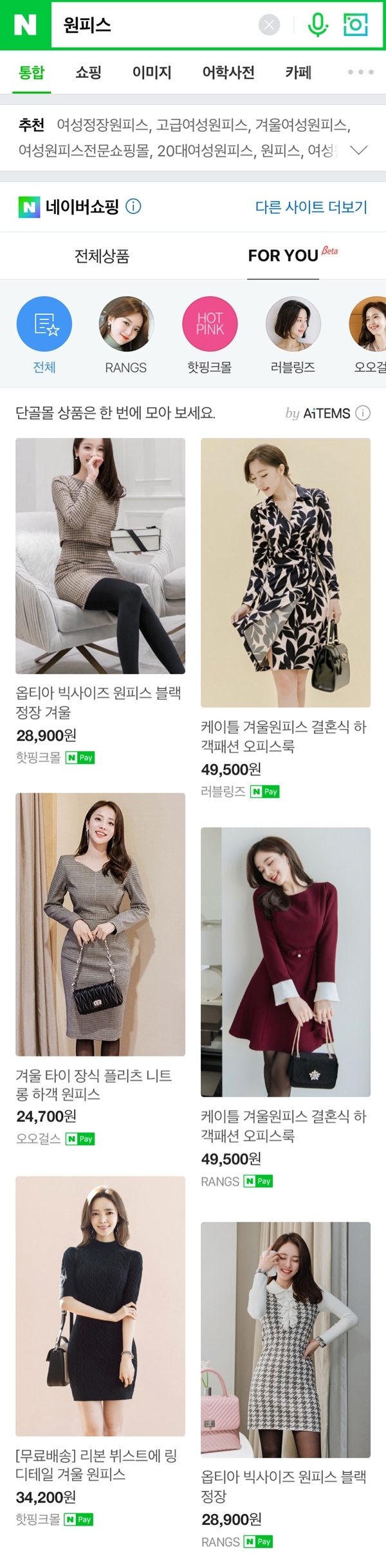Start voice search with microphone
The width and height of the screenshot is (386, 1568).
pos(317,25)
